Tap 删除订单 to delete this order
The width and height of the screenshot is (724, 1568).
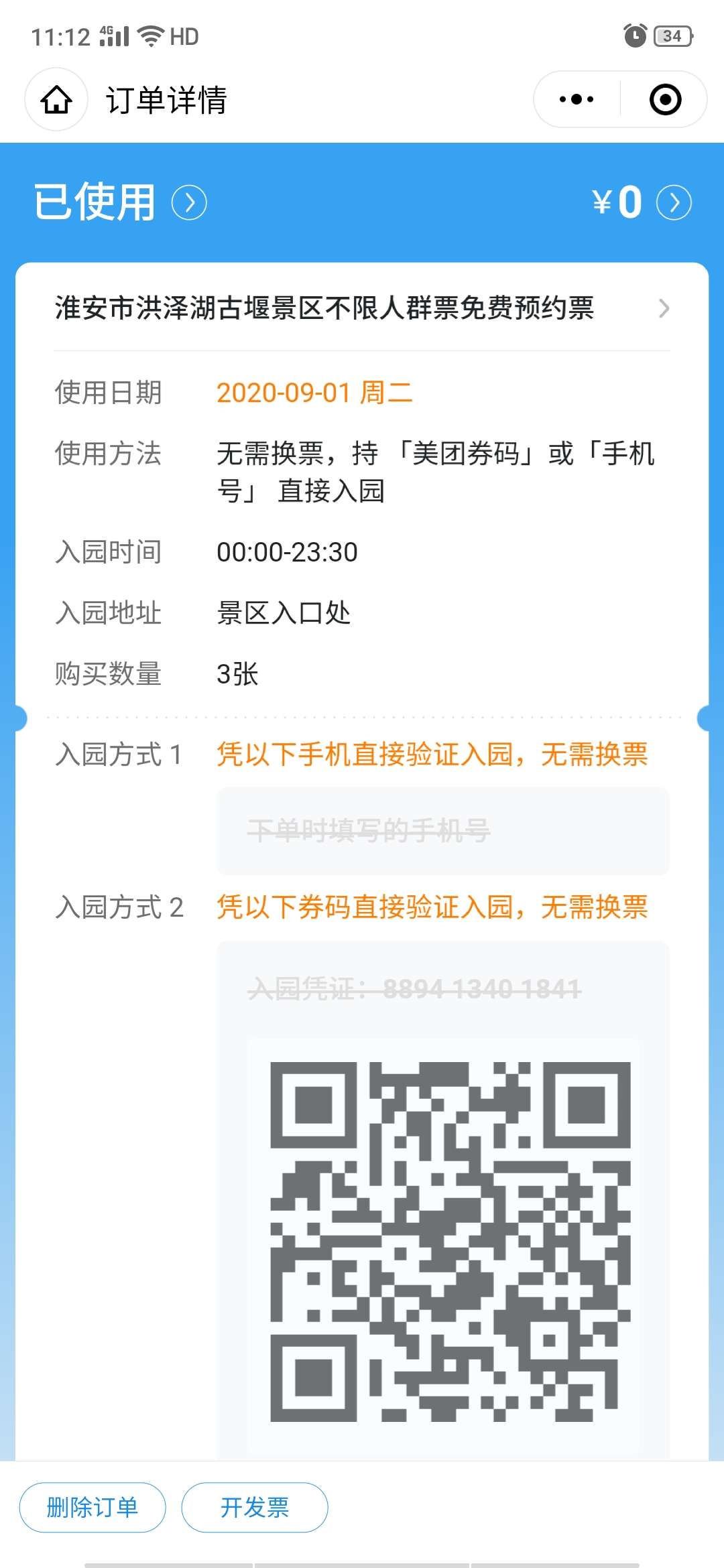[x=93, y=1507]
